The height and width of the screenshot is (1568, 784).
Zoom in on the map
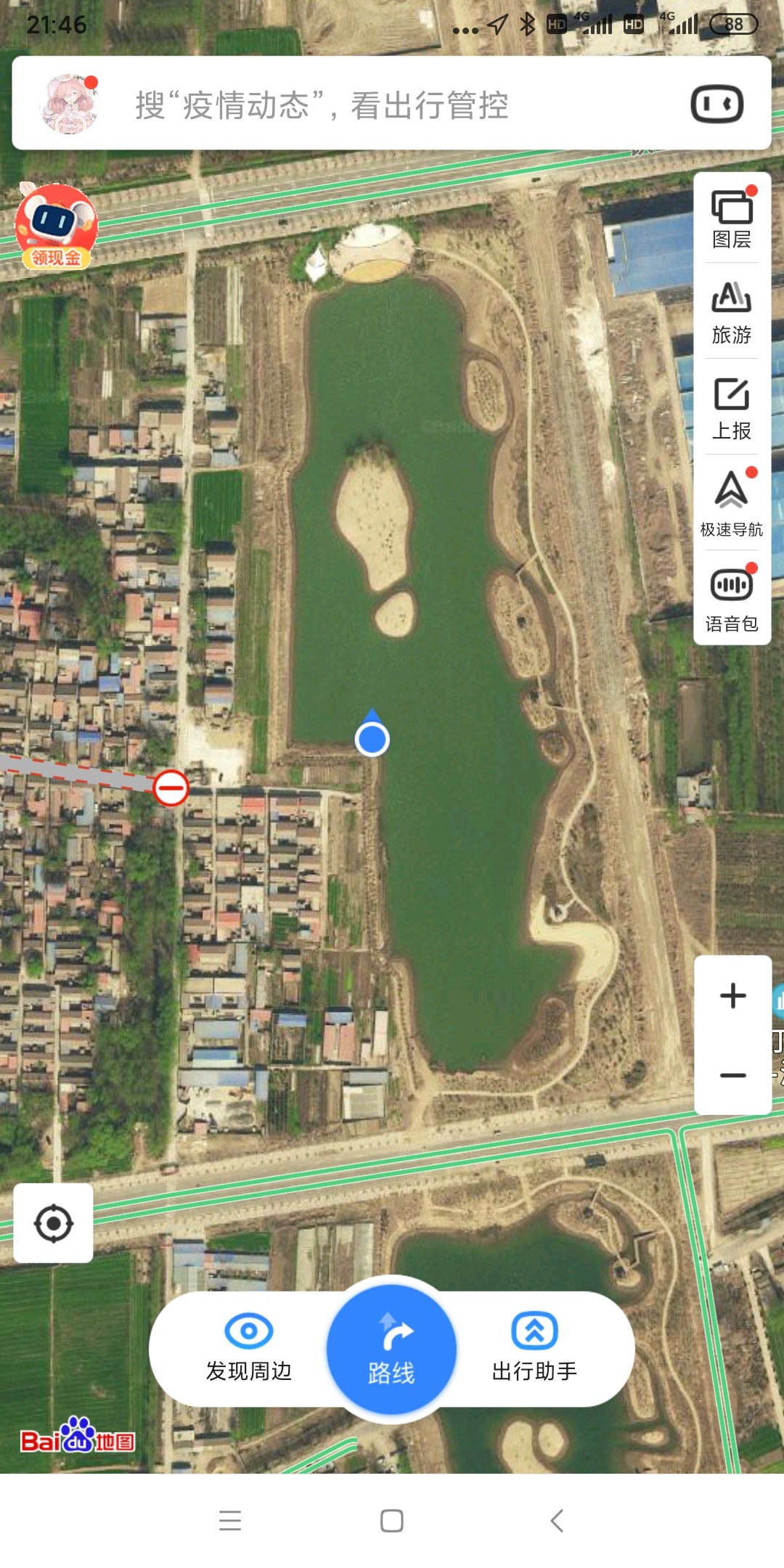pos(733,995)
